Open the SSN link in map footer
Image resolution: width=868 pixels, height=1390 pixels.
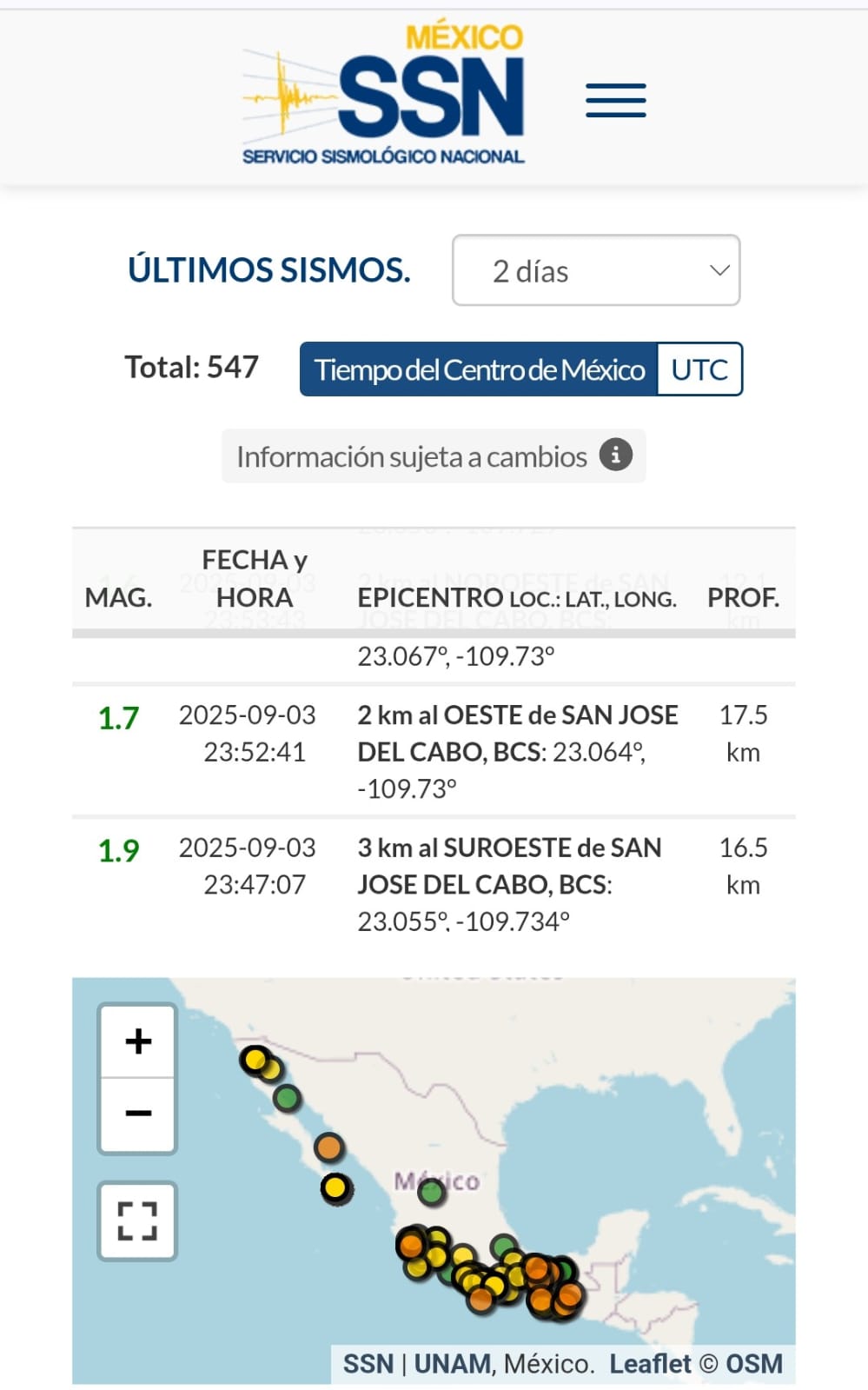tap(368, 1364)
